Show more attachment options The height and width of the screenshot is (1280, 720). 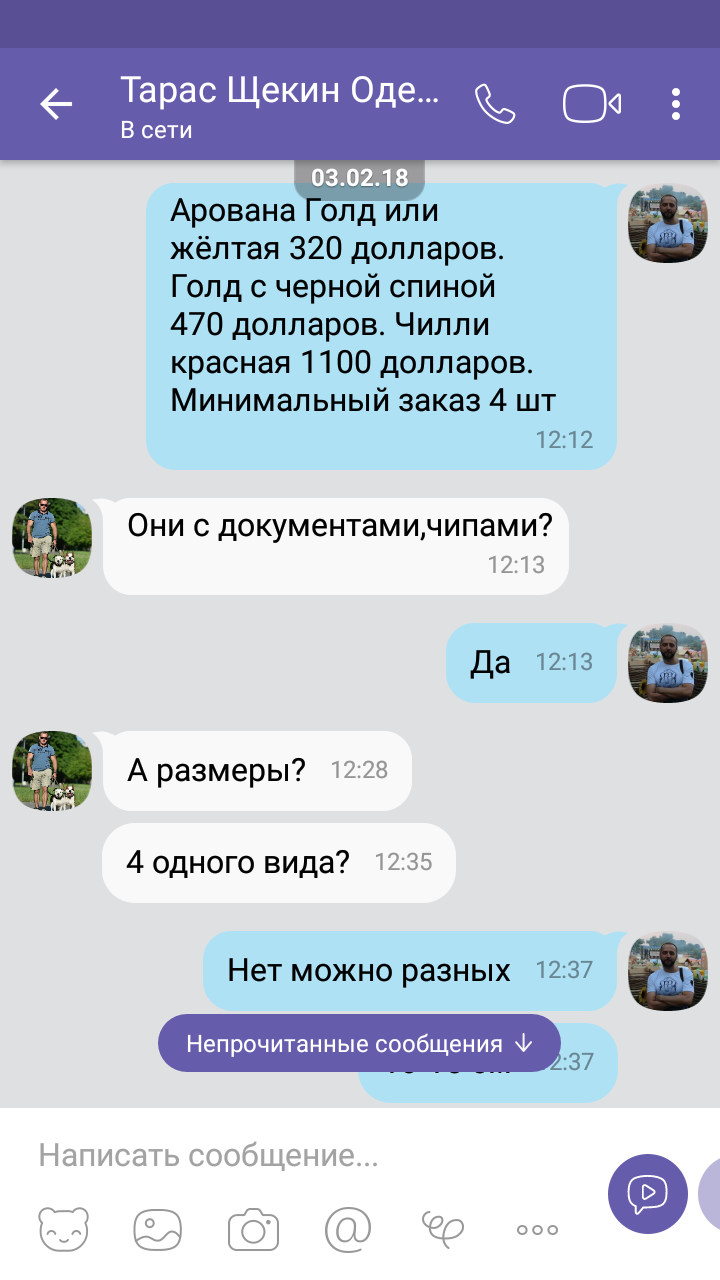coord(537,1229)
